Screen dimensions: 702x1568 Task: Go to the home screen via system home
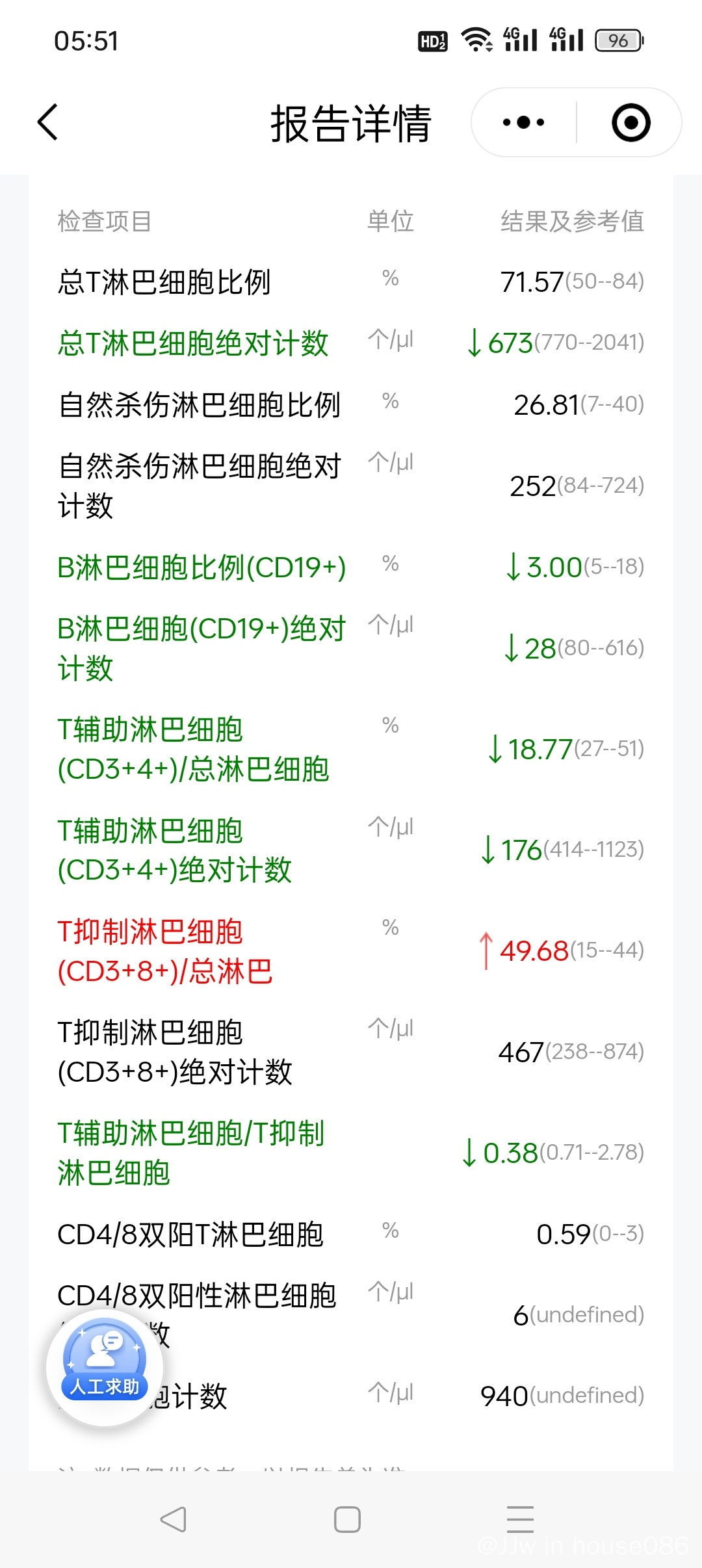click(347, 1519)
